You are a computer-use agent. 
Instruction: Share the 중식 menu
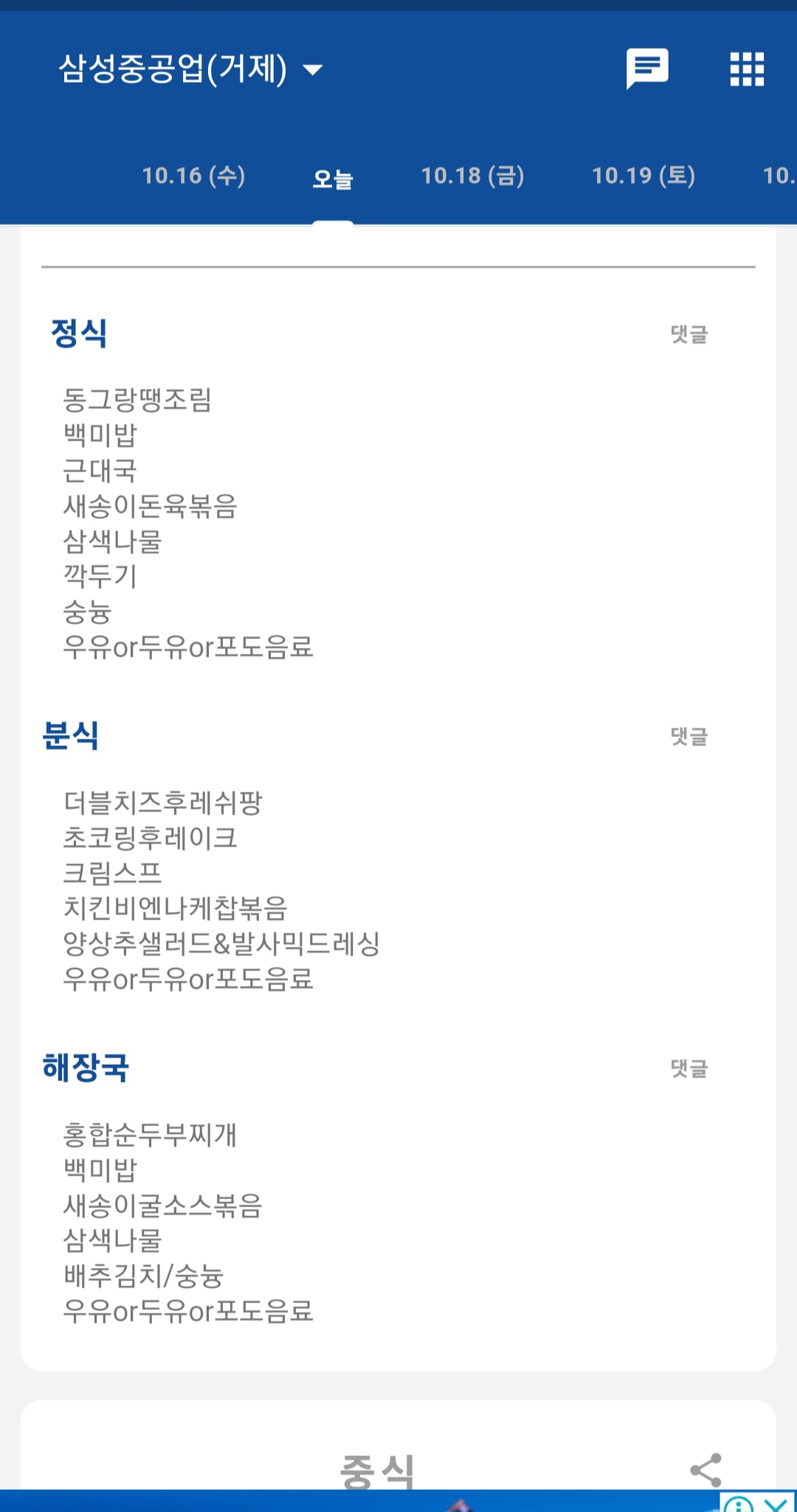tap(705, 1470)
